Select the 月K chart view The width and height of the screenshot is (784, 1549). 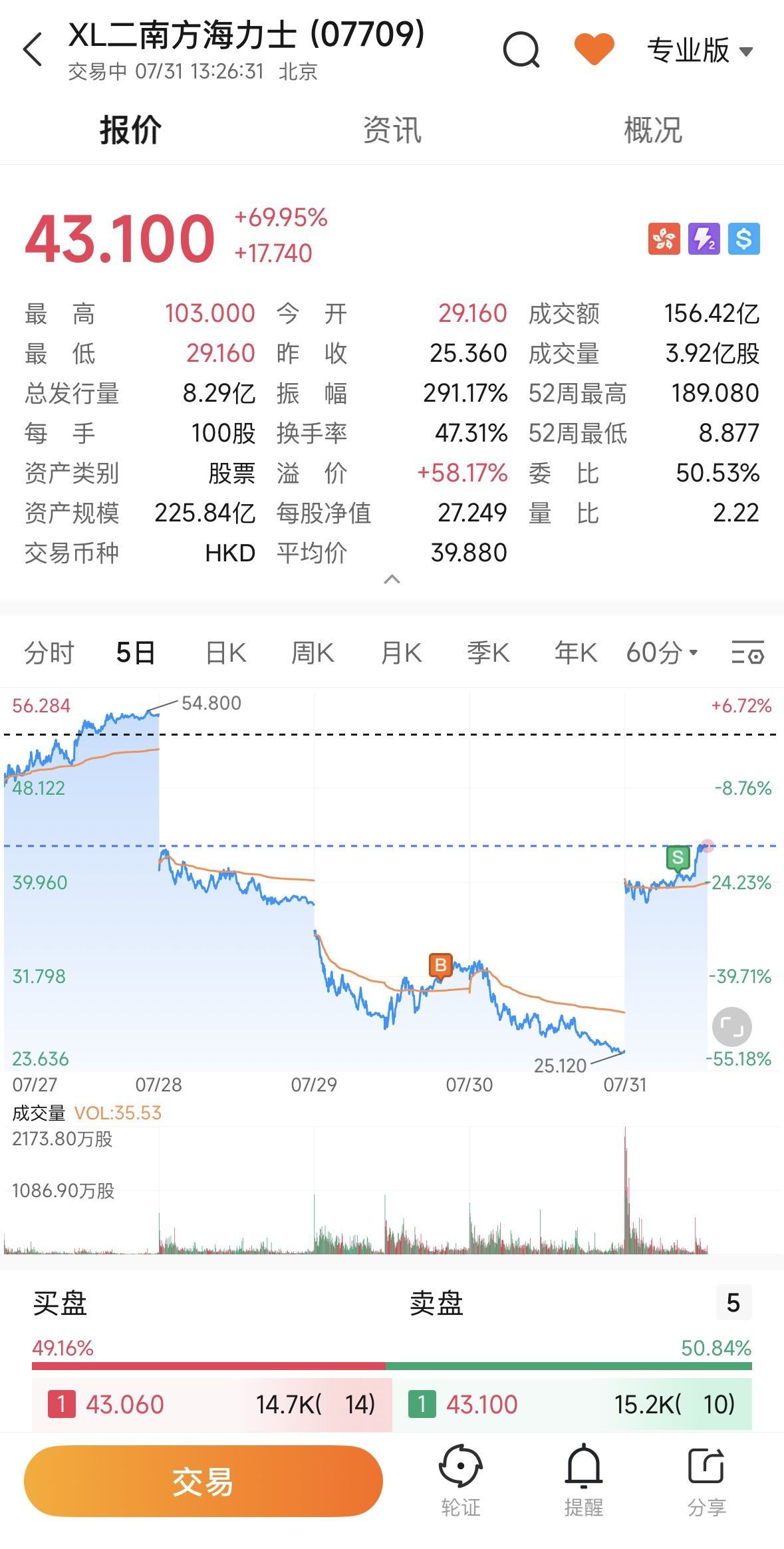[401, 652]
